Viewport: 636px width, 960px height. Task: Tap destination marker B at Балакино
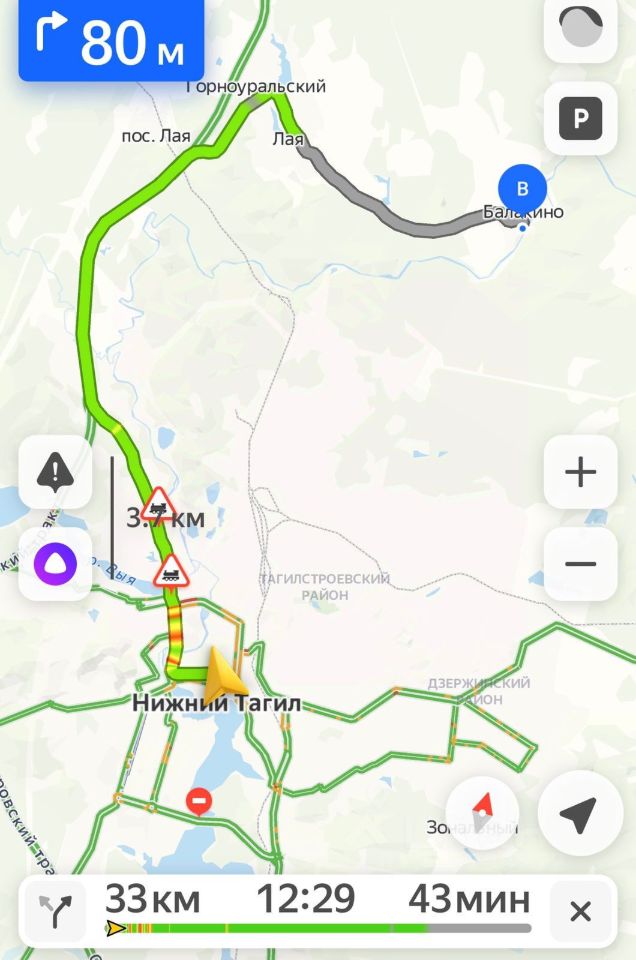click(x=522, y=188)
